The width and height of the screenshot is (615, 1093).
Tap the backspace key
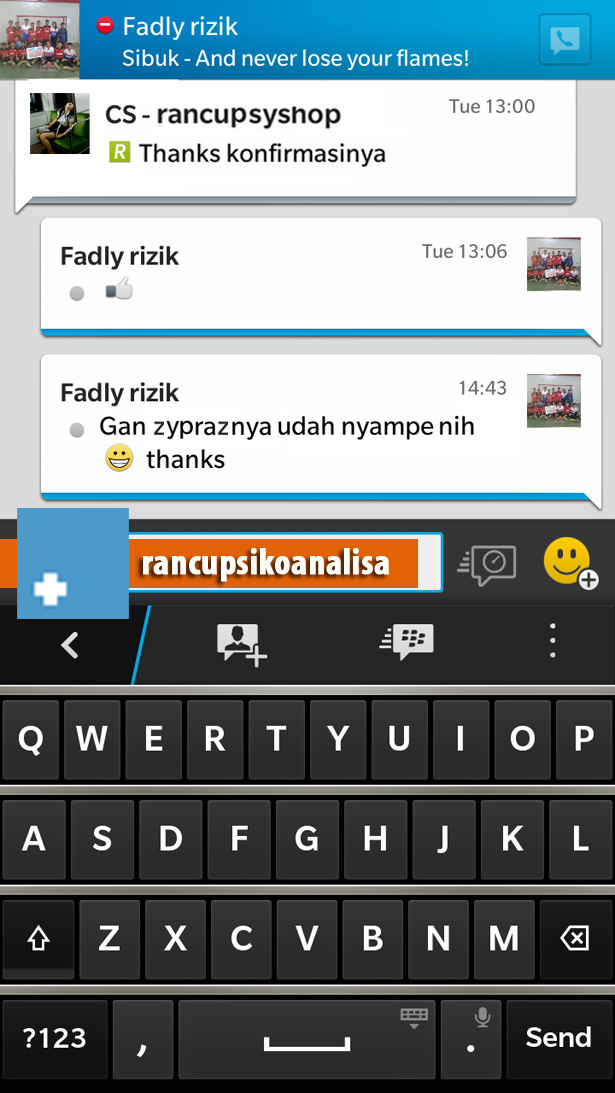pos(574,938)
